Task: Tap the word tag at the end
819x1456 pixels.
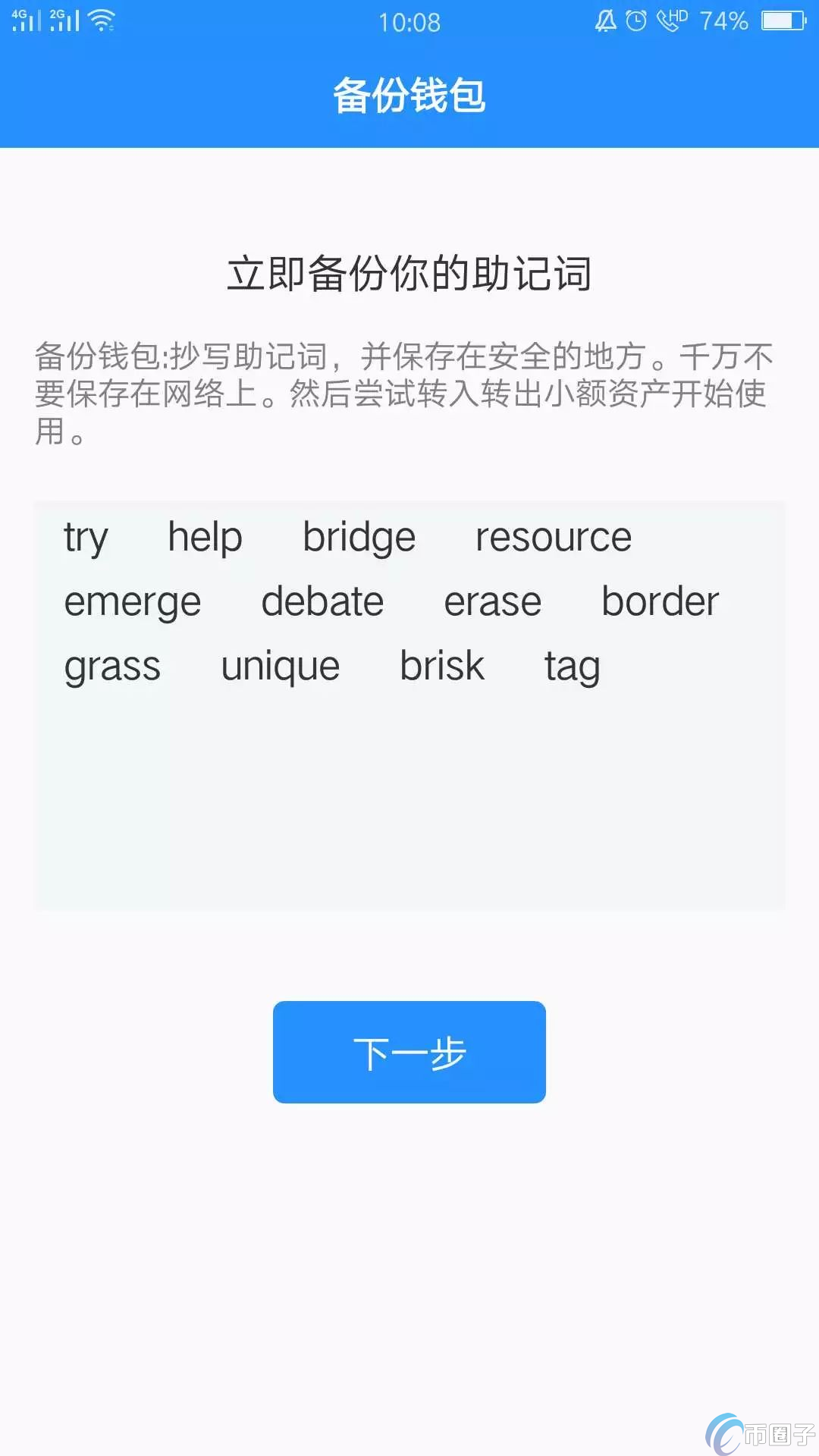Action: (570, 666)
